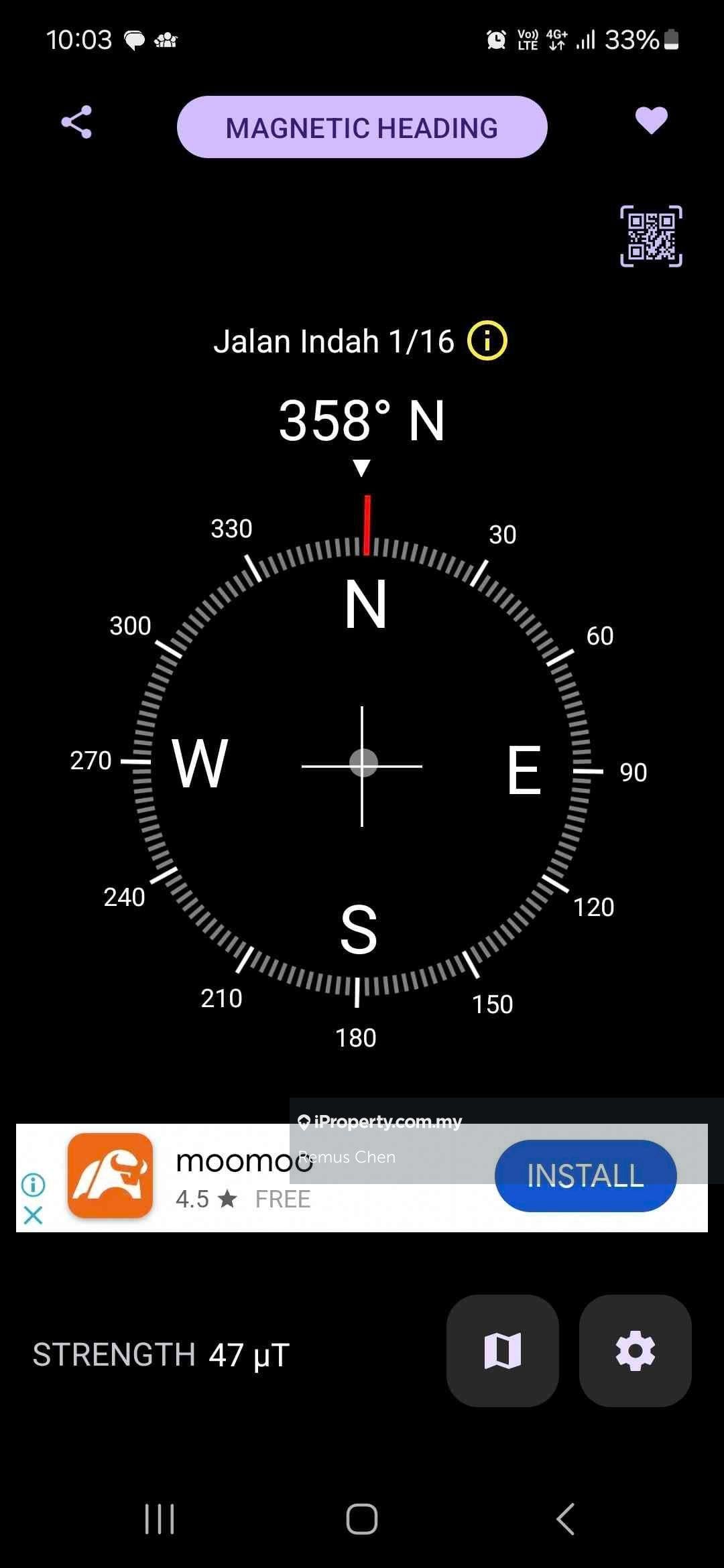
Task: Open info icon next to Jalan Indah 1/16
Action: coord(487,341)
